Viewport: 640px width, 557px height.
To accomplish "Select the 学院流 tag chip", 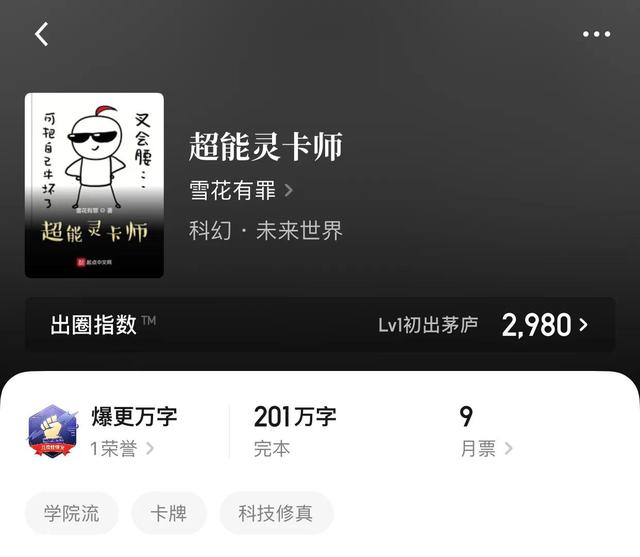I will coord(72,514).
